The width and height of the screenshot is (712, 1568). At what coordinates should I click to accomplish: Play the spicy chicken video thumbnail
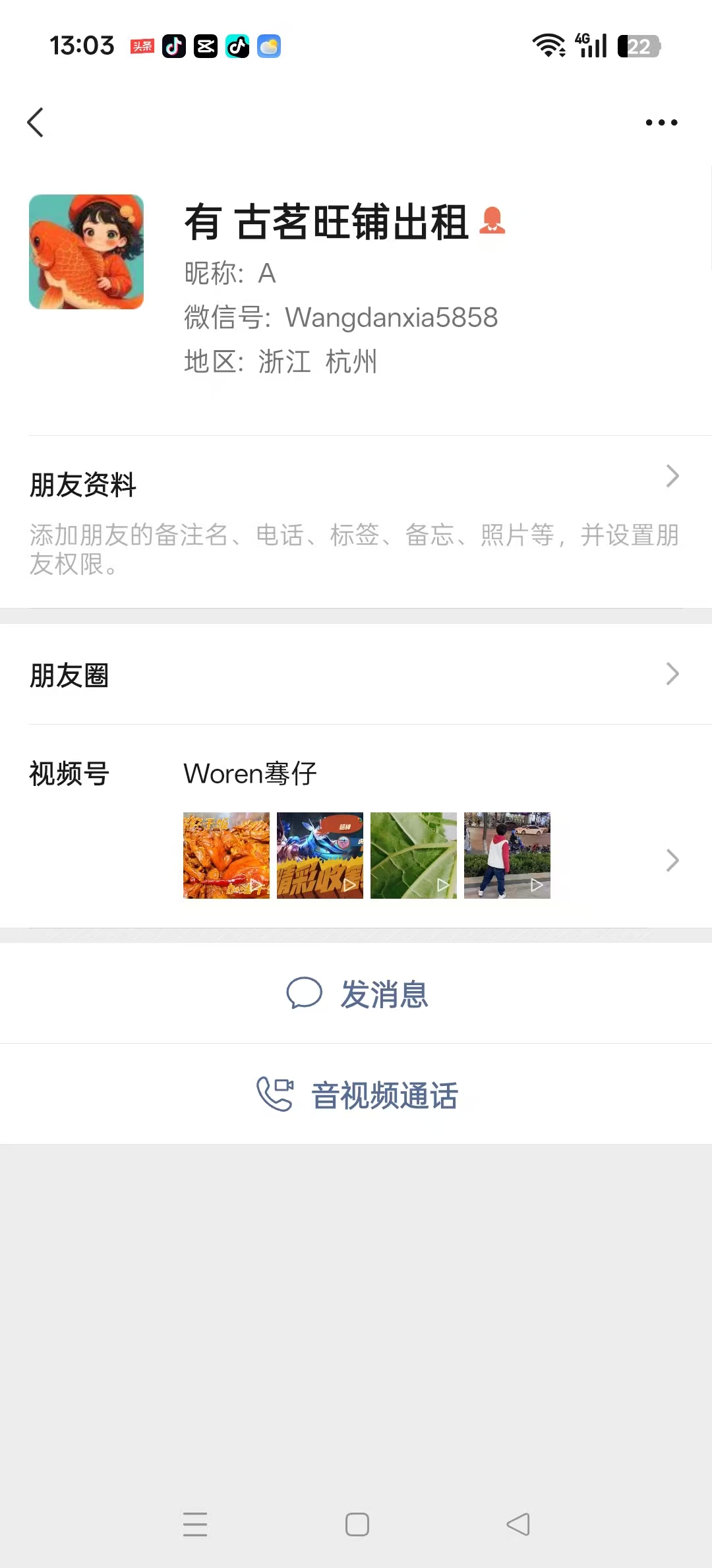pos(225,855)
